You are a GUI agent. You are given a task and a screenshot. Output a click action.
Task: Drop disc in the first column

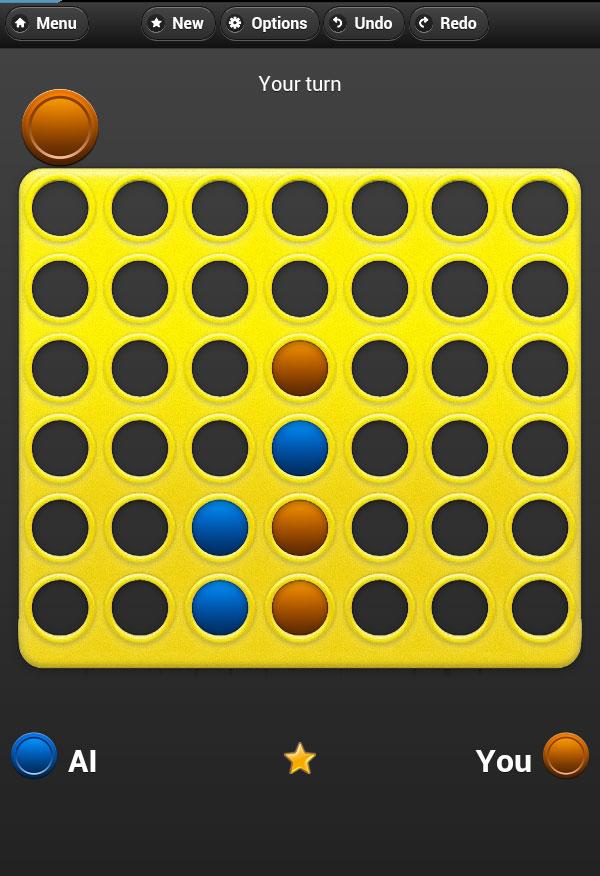pos(60,208)
